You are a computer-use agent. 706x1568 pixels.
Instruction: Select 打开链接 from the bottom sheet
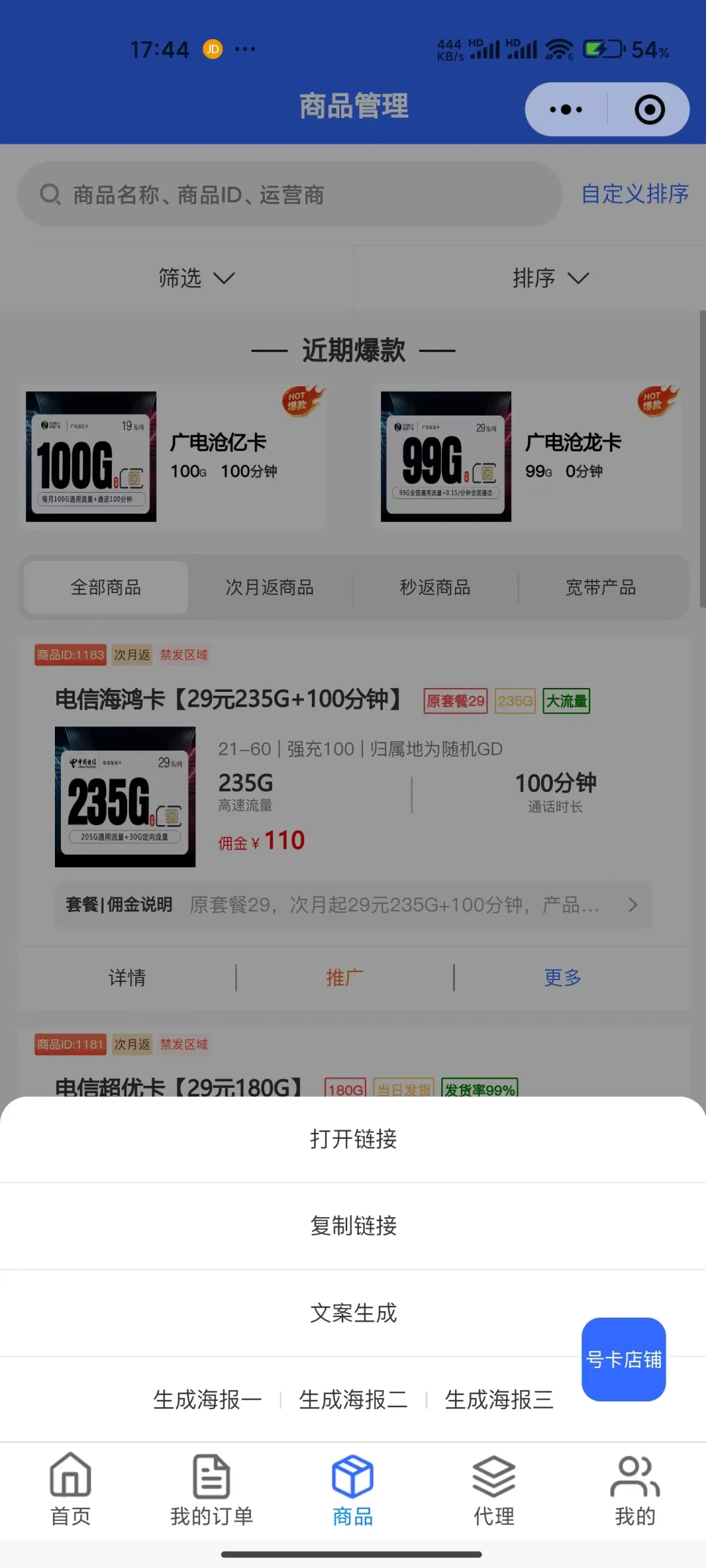click(353, 1139)
